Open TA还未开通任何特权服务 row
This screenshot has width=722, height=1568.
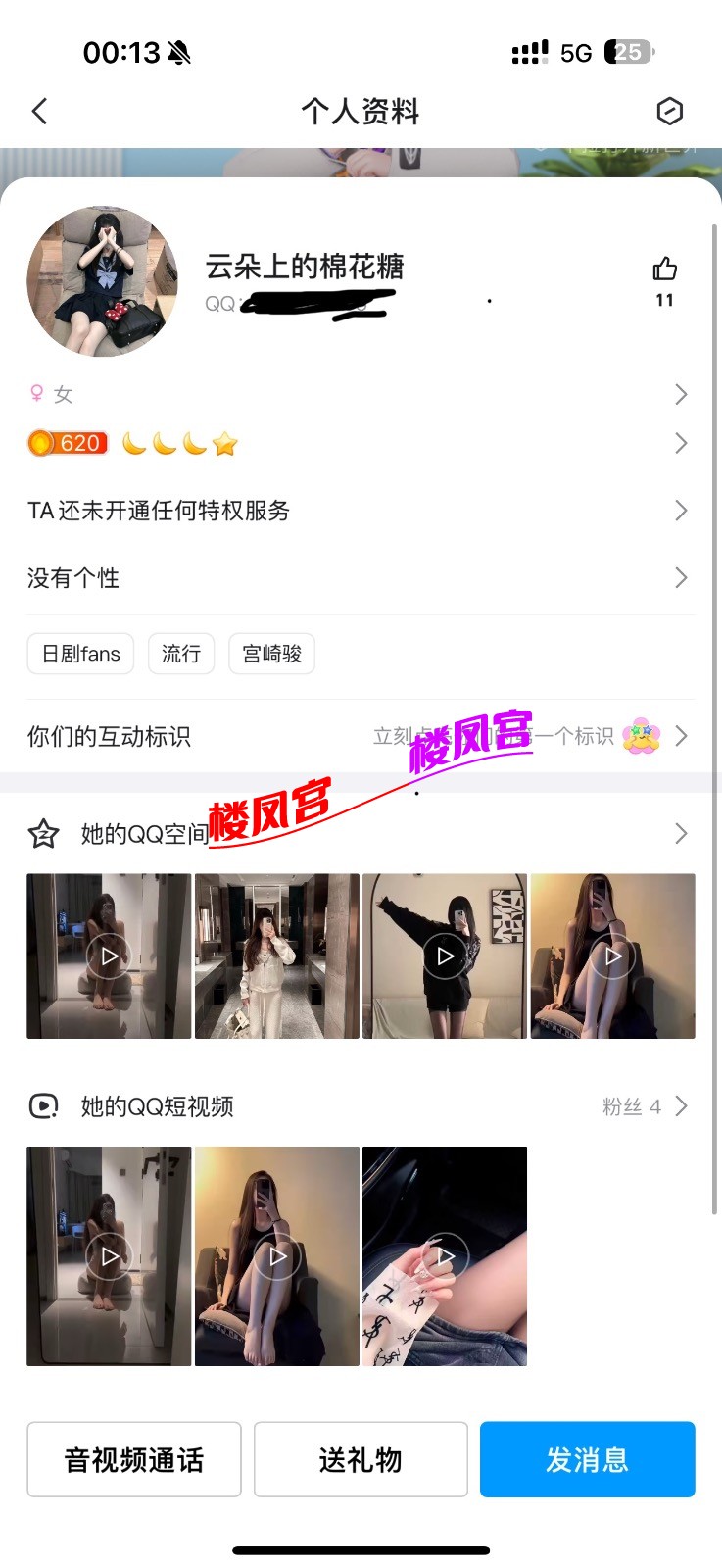[x=361, y=511]
